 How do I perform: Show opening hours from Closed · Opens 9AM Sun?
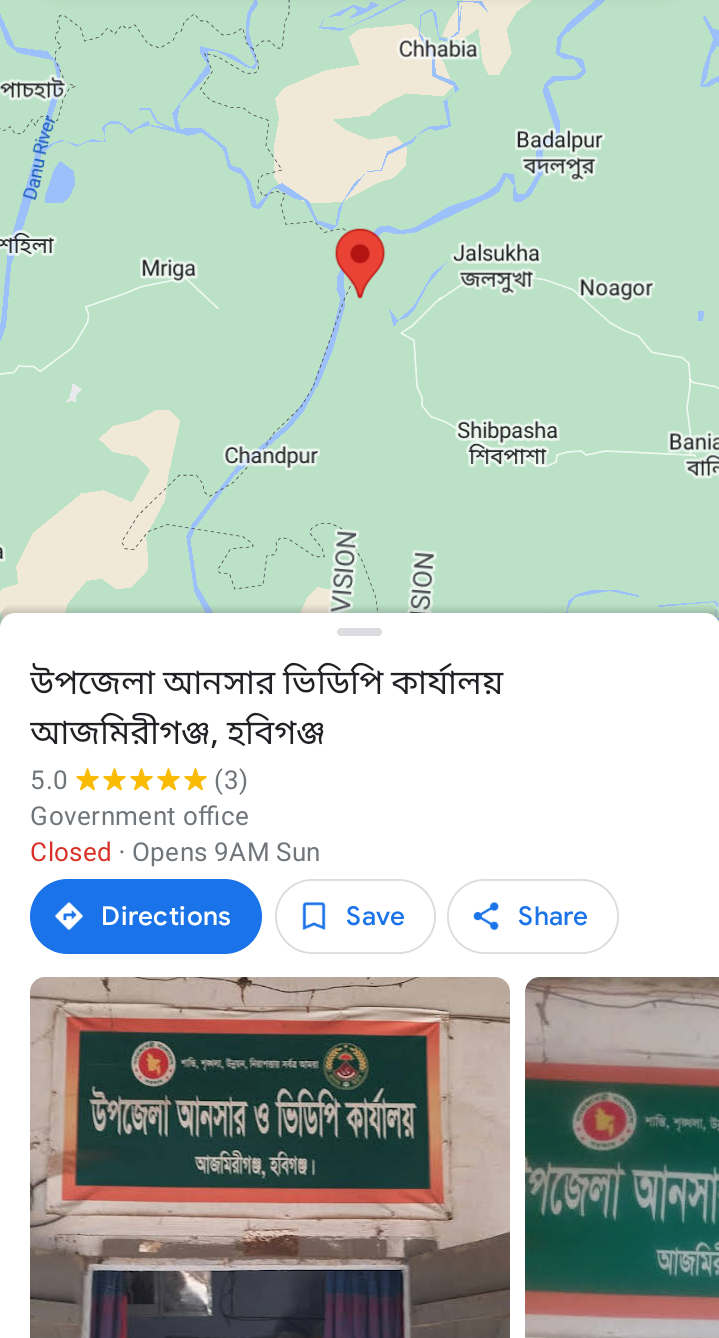175,852
